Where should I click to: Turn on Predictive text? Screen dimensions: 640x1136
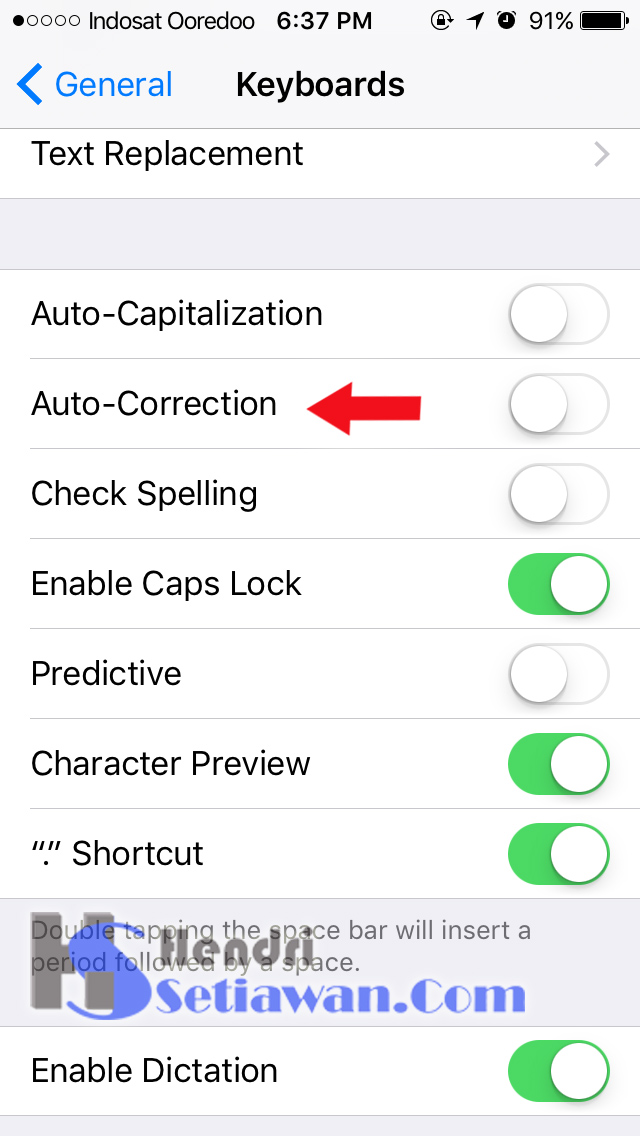pyautogui.click(x=558, y=674)
